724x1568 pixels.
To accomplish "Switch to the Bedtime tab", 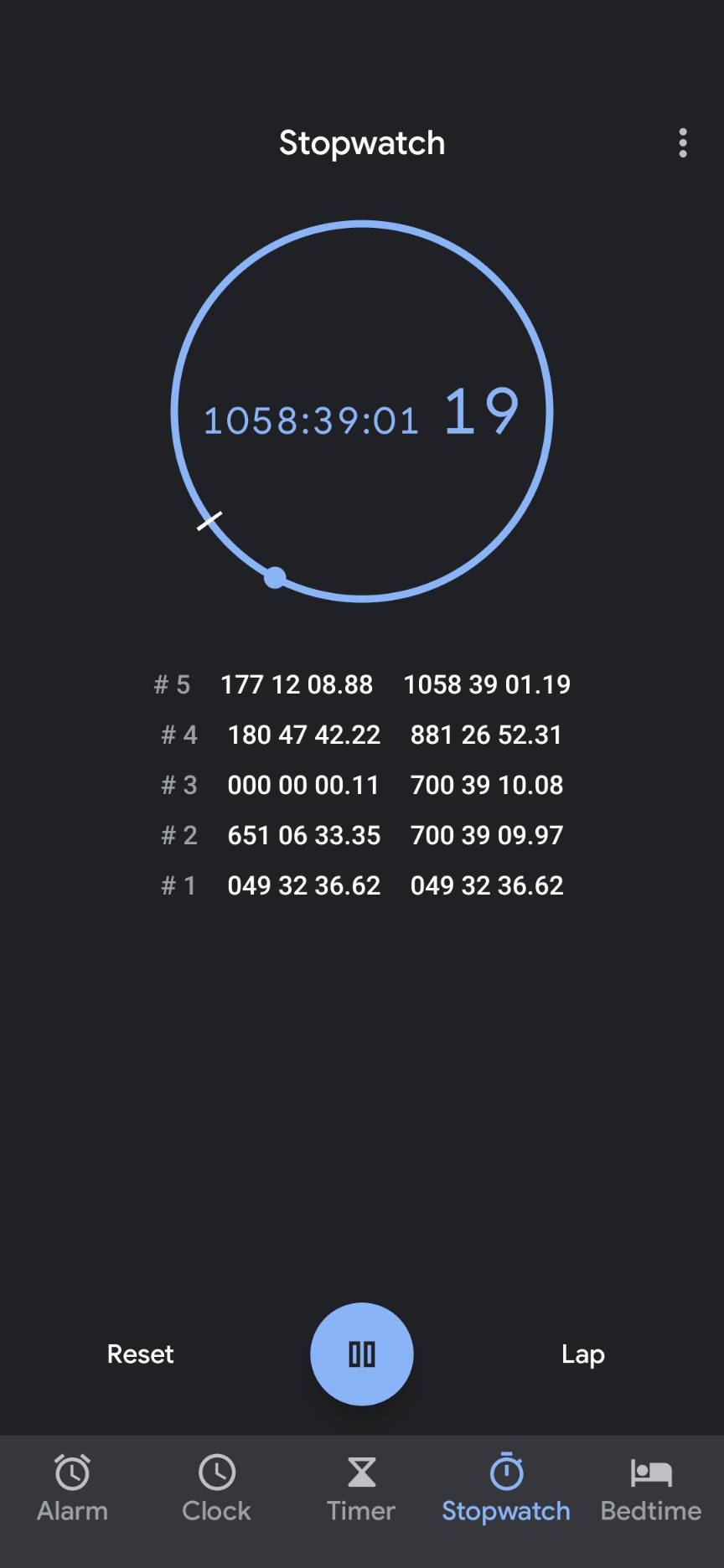I will [651, 1489].
